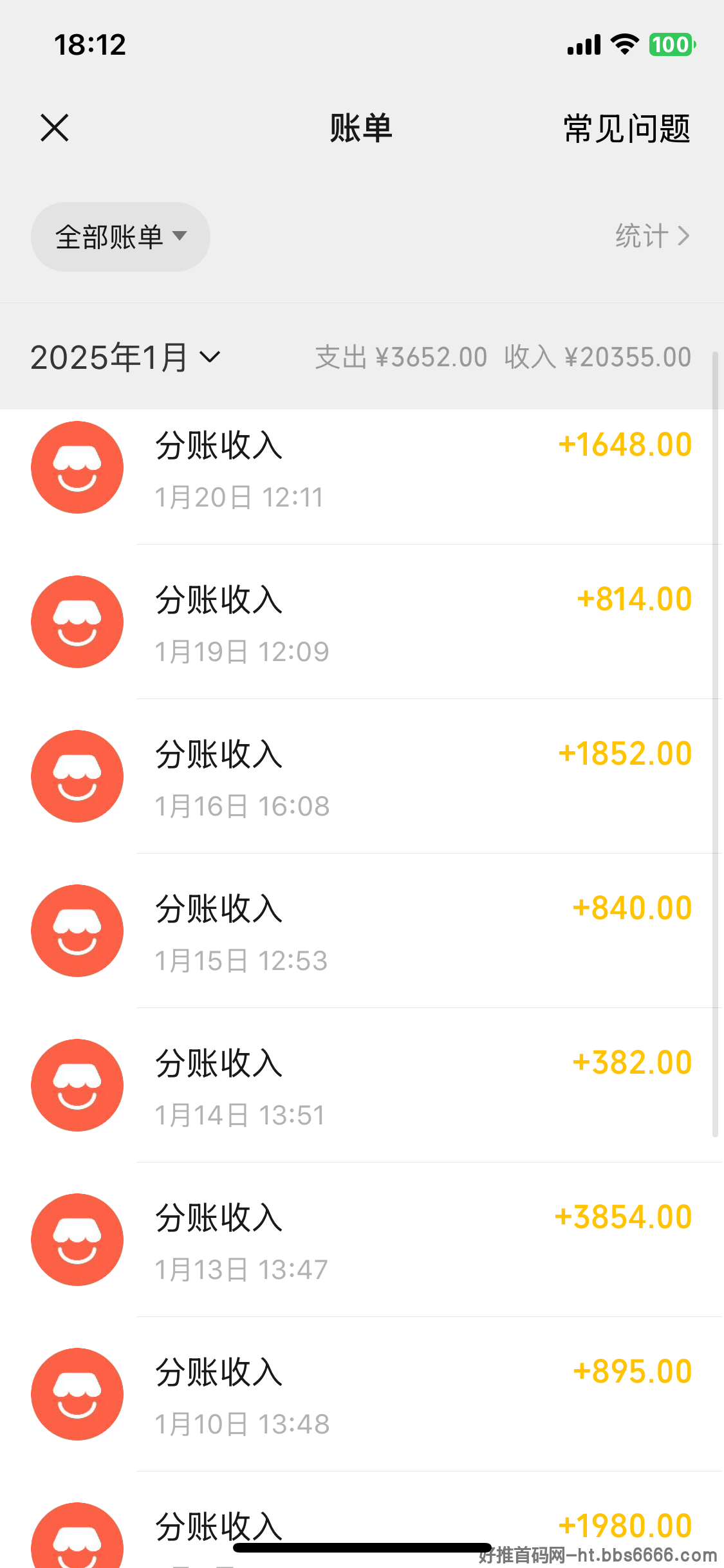Open the +382.00 entry from 1月14日
This screenshot has height=1568, width=724.
coord(362,1085)
